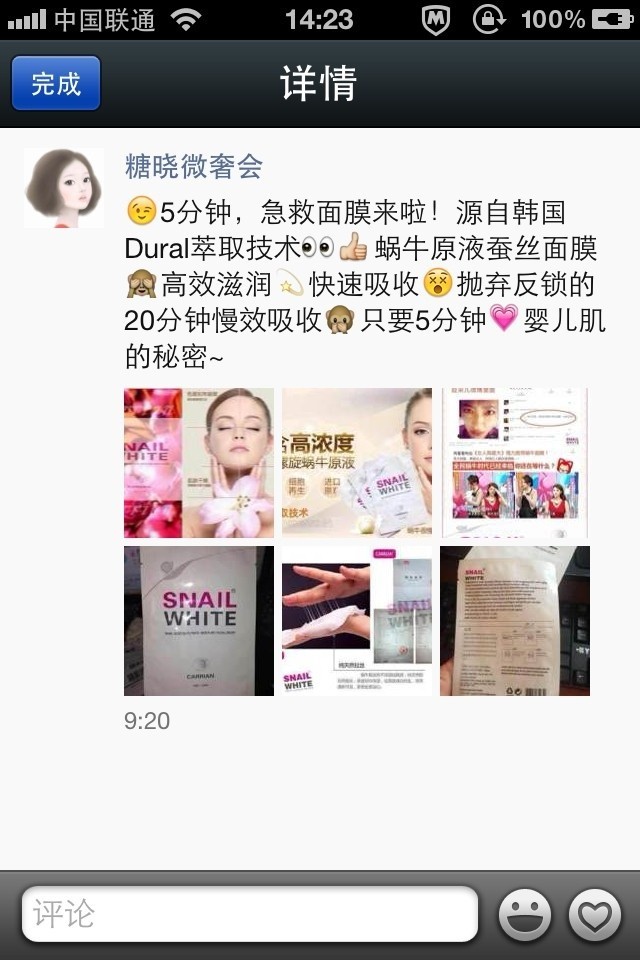Open the white Snail White package photo
The image size is (640, 960).
(x=198, y=620)
